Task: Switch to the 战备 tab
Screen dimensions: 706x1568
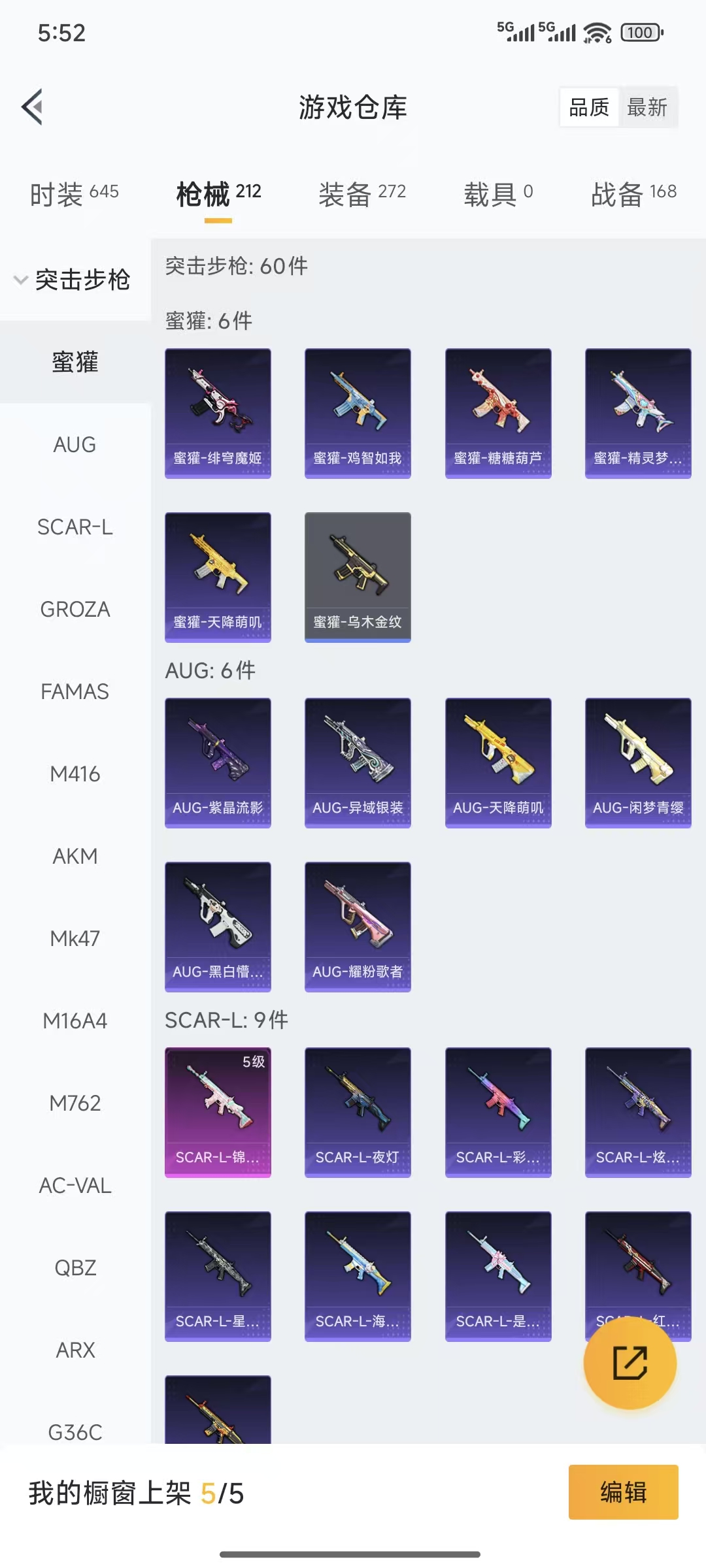Action: coord(633,193)
